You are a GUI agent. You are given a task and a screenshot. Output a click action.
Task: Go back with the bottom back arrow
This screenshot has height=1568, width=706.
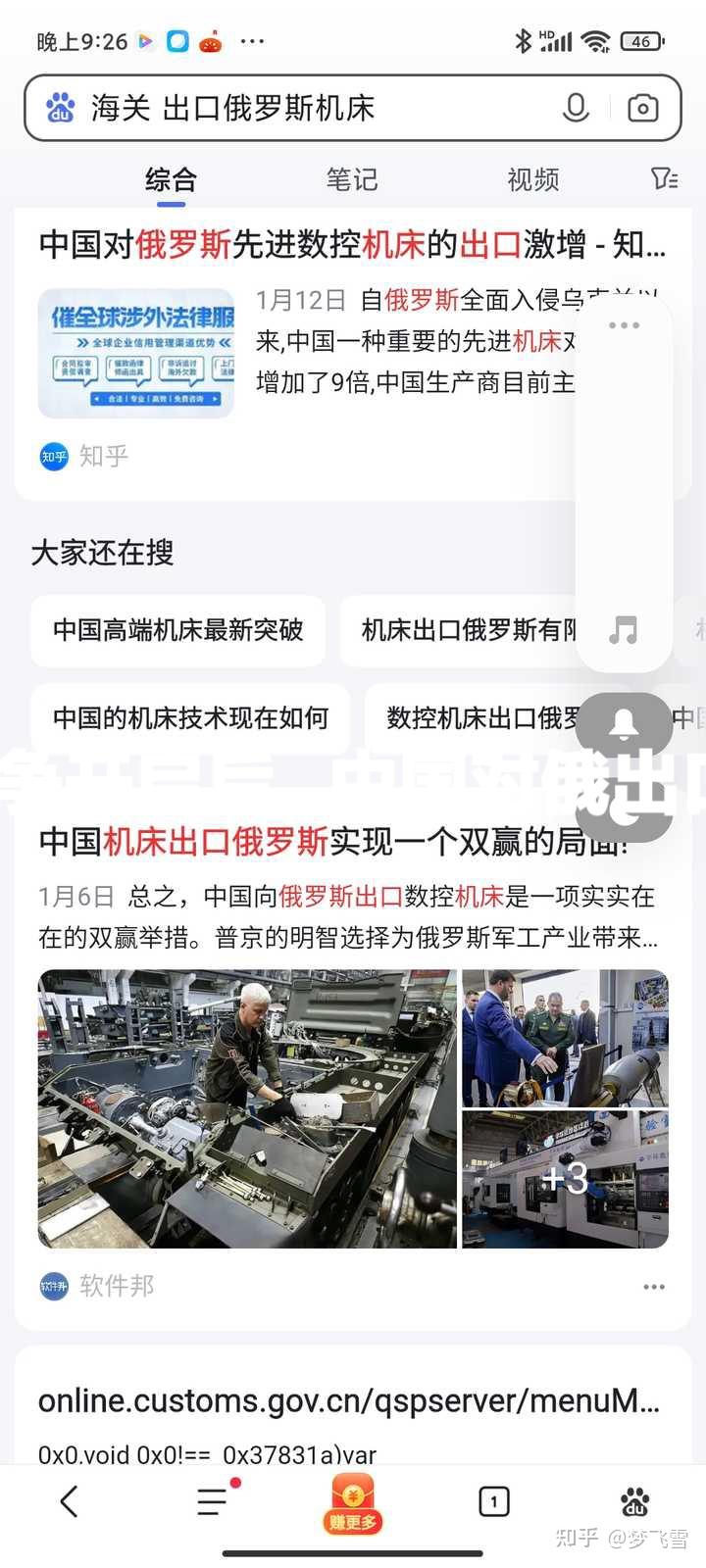(x=69, y=1501)
